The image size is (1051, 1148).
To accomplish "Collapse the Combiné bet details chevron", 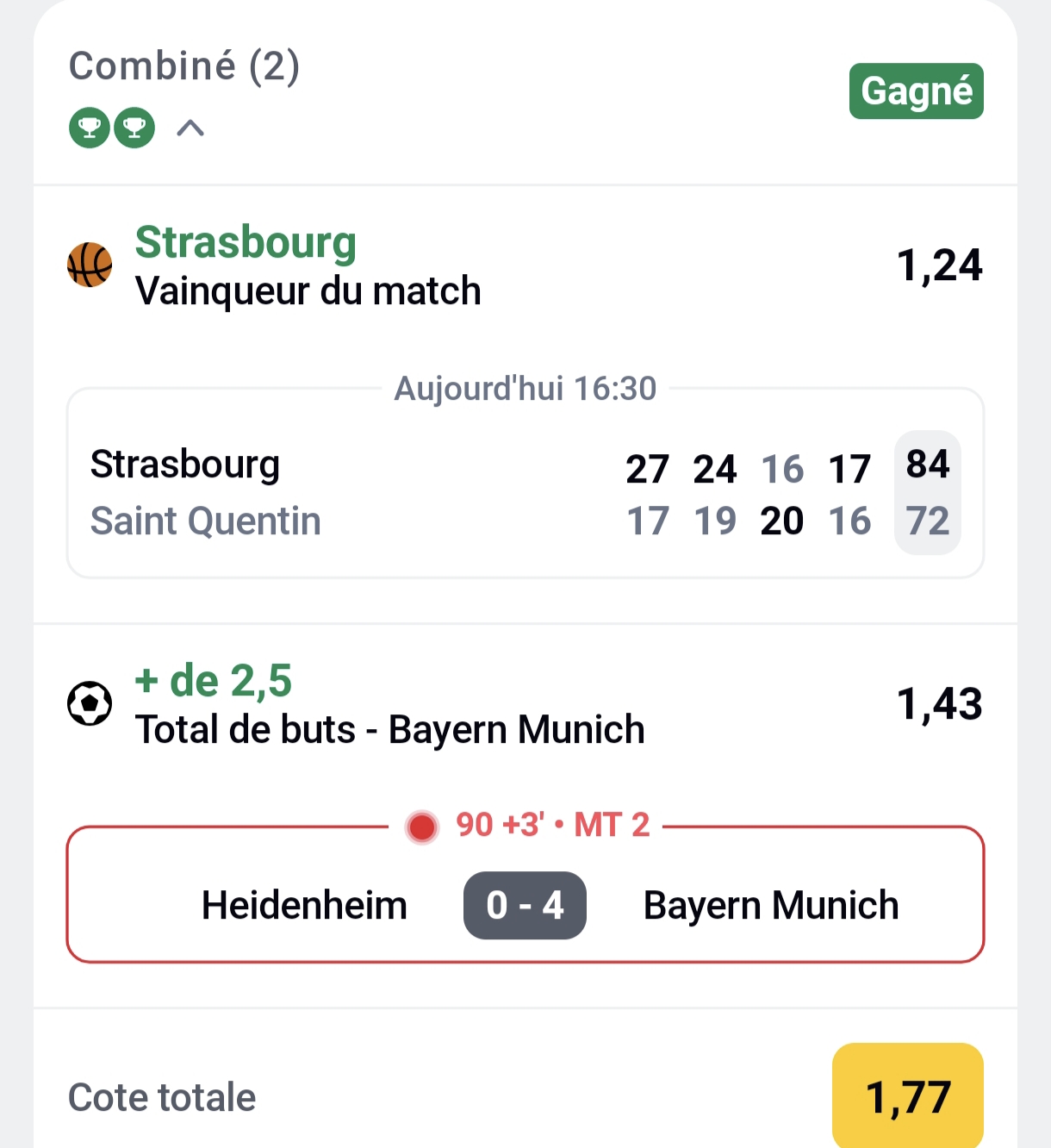I will point(190,128).
